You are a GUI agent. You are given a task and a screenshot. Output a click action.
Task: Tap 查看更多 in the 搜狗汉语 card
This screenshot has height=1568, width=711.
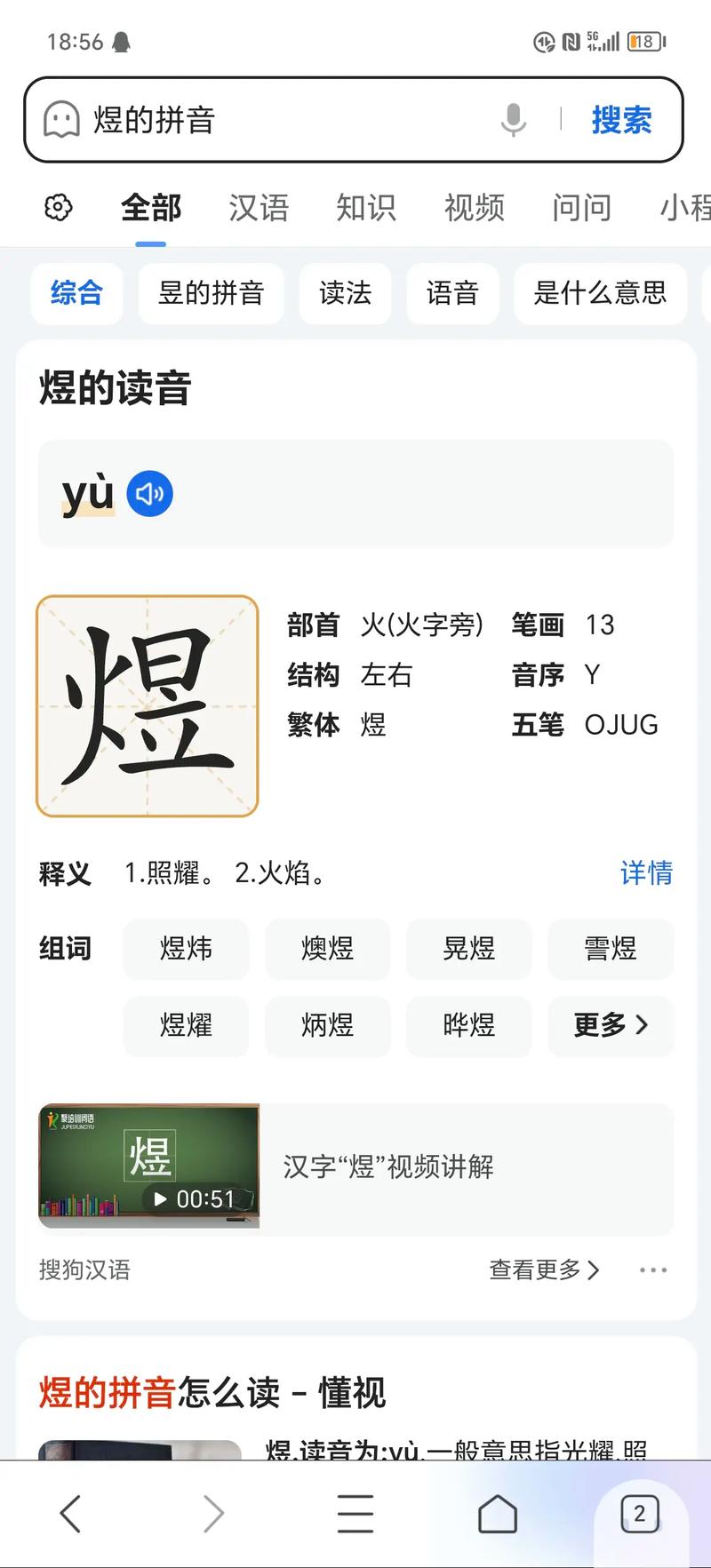click(544, 1270)
